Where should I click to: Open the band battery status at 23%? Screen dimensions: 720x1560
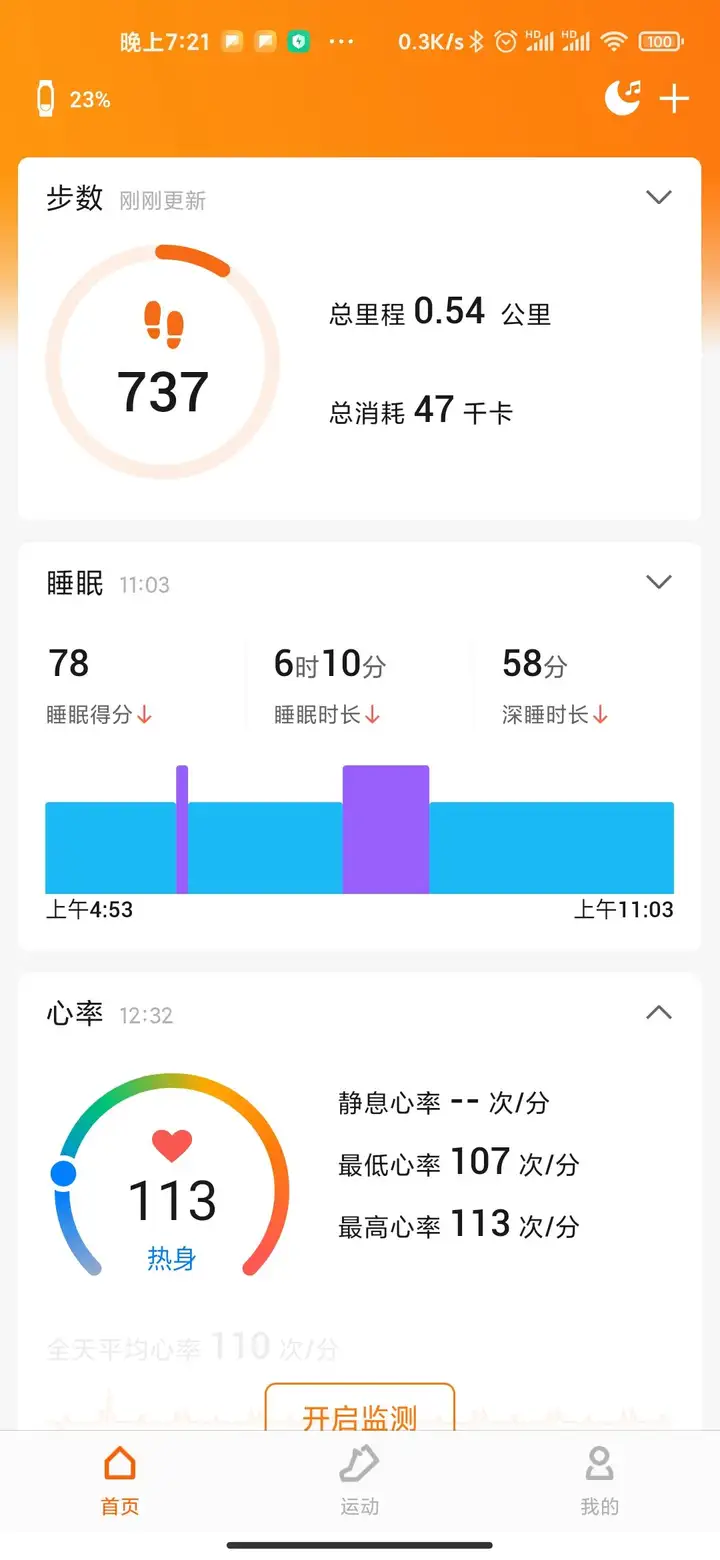tap(74, 100)
